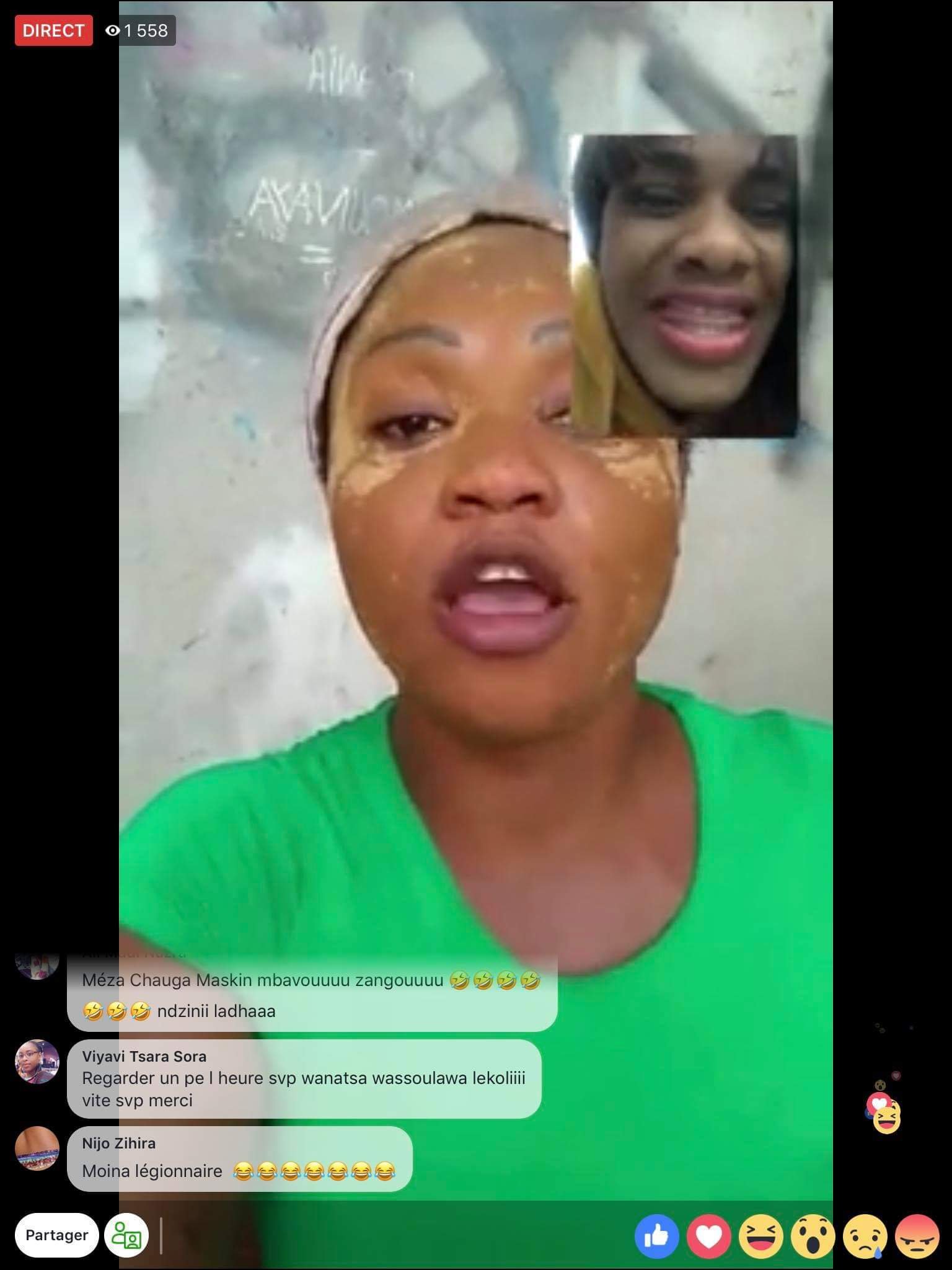The image size is (952, 1270).
Task: Open the guest's picture-in-picture video
Action: point(684,286)
